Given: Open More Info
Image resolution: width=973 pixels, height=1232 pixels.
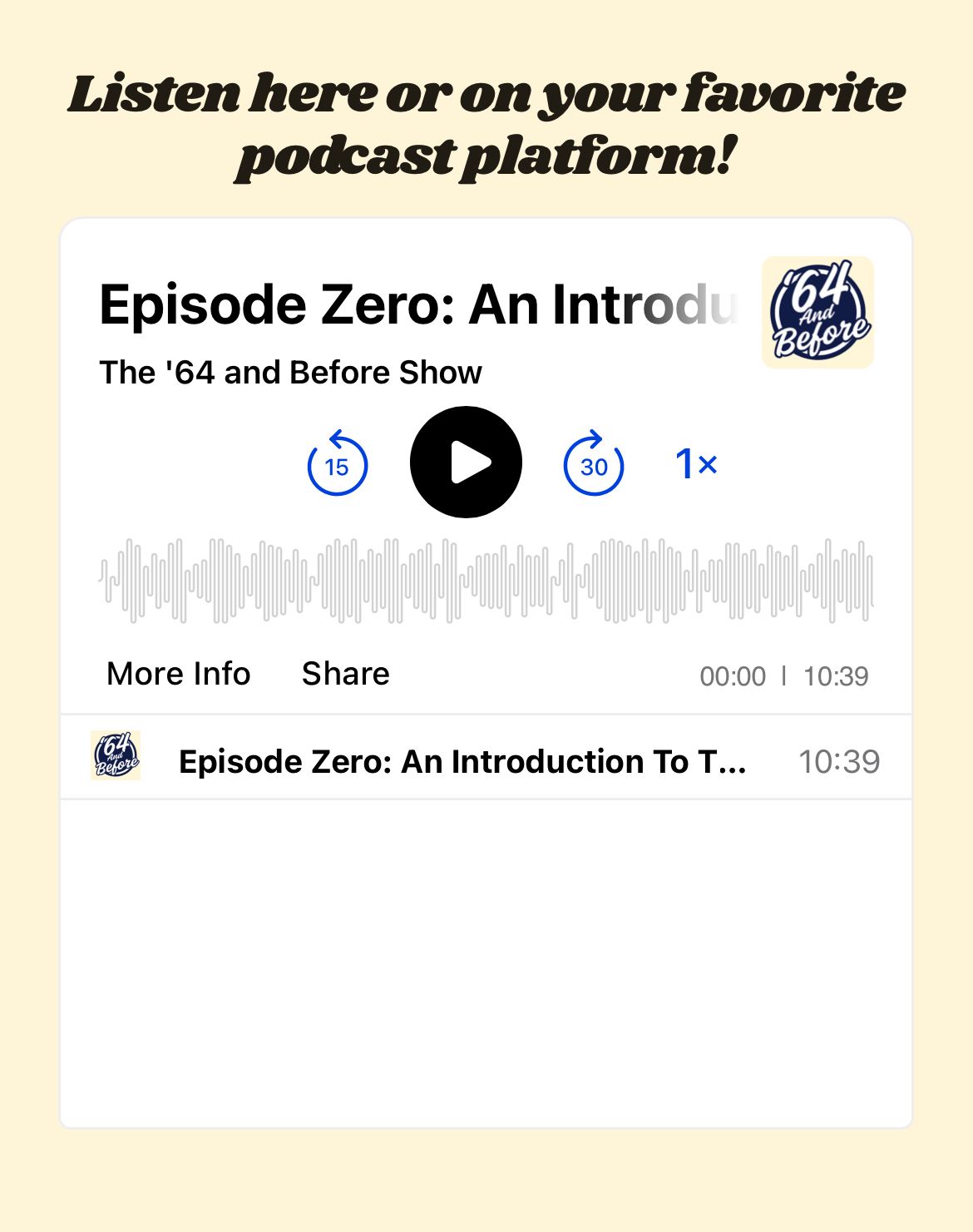Looking at the screenshot, I should 178,674.
